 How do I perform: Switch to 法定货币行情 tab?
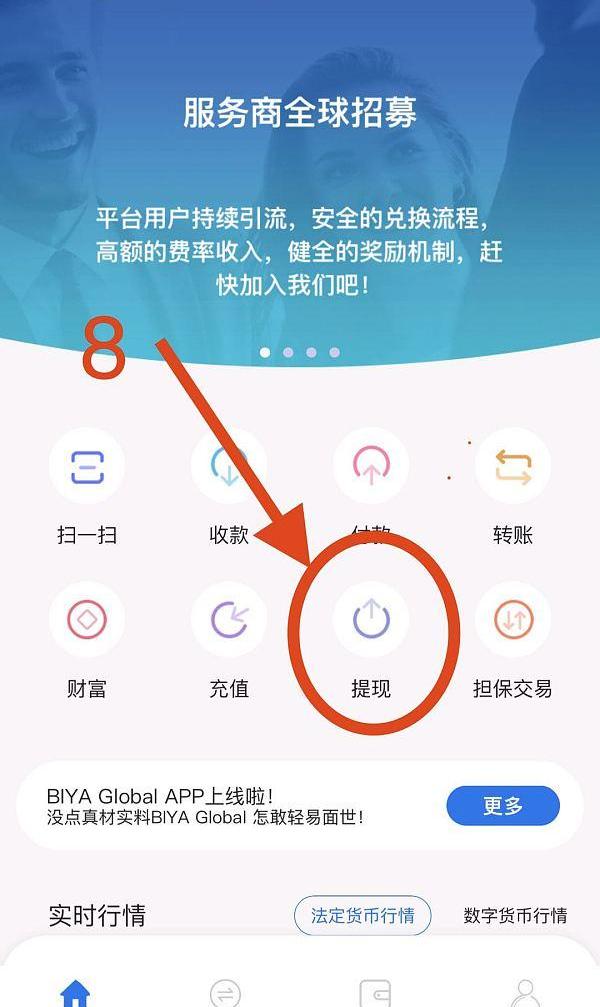pos(362,915)
